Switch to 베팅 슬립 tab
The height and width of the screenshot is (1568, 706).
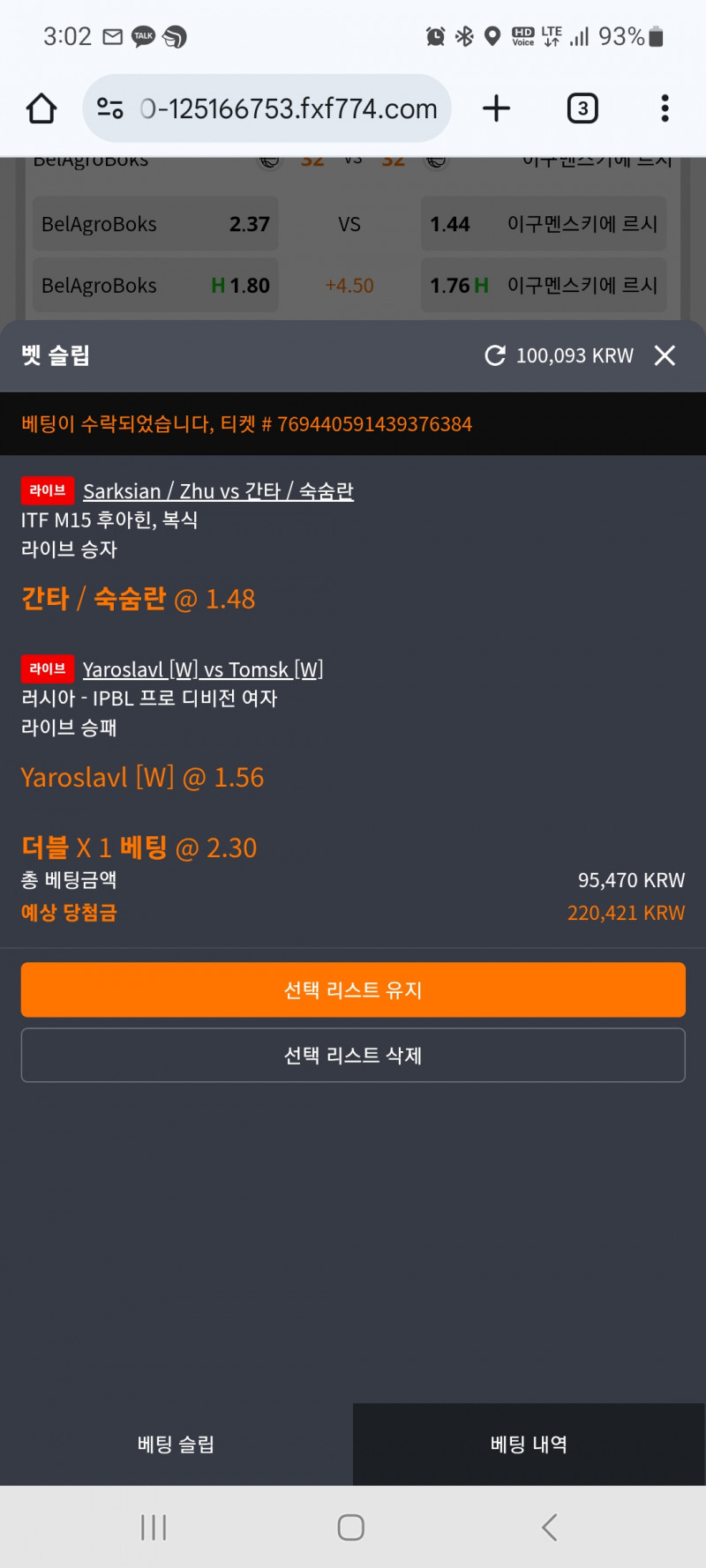tap(176, 1445)
